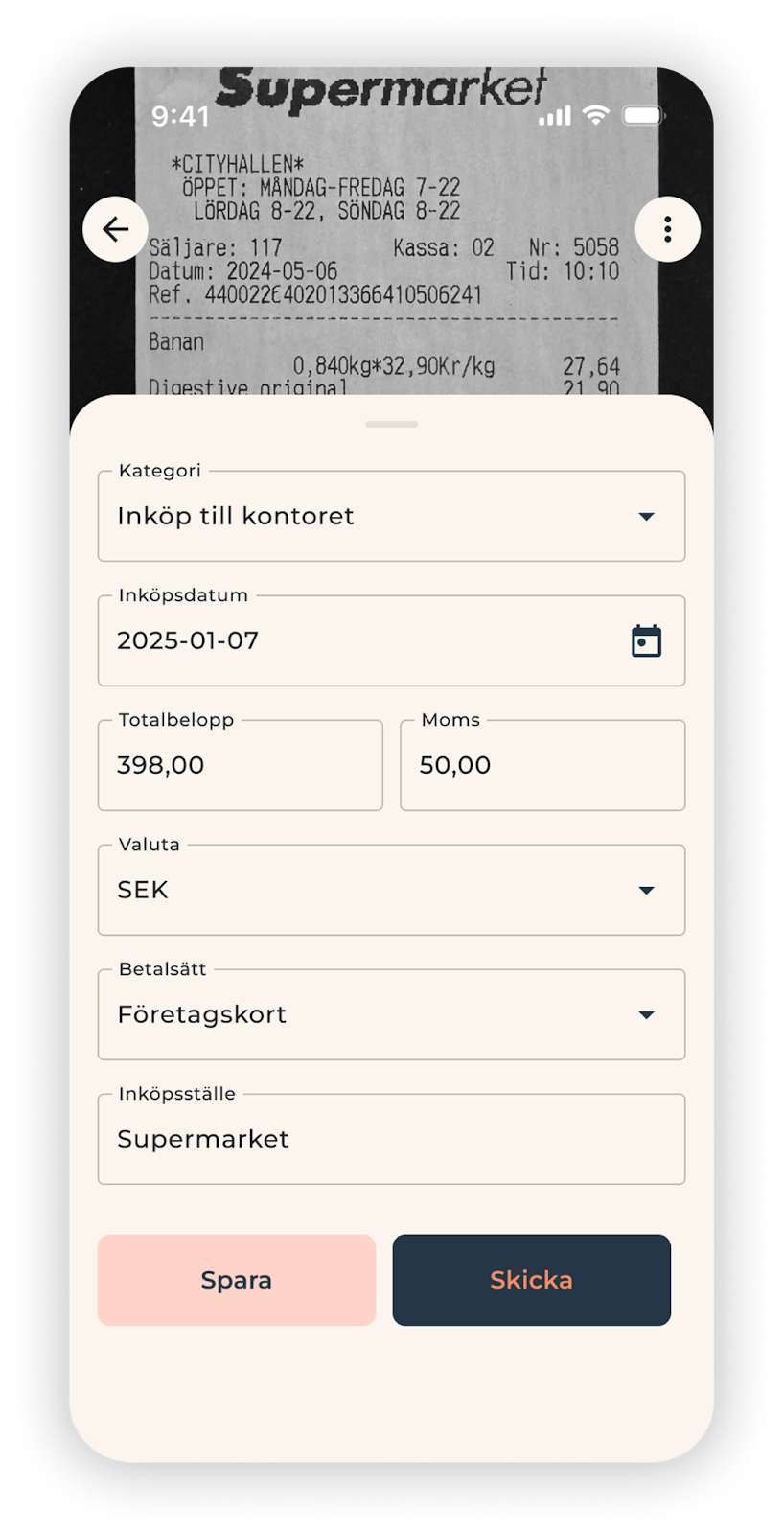Edit the Totalbelopp field
Screen dimensions: 784x1534
[240, 765]
